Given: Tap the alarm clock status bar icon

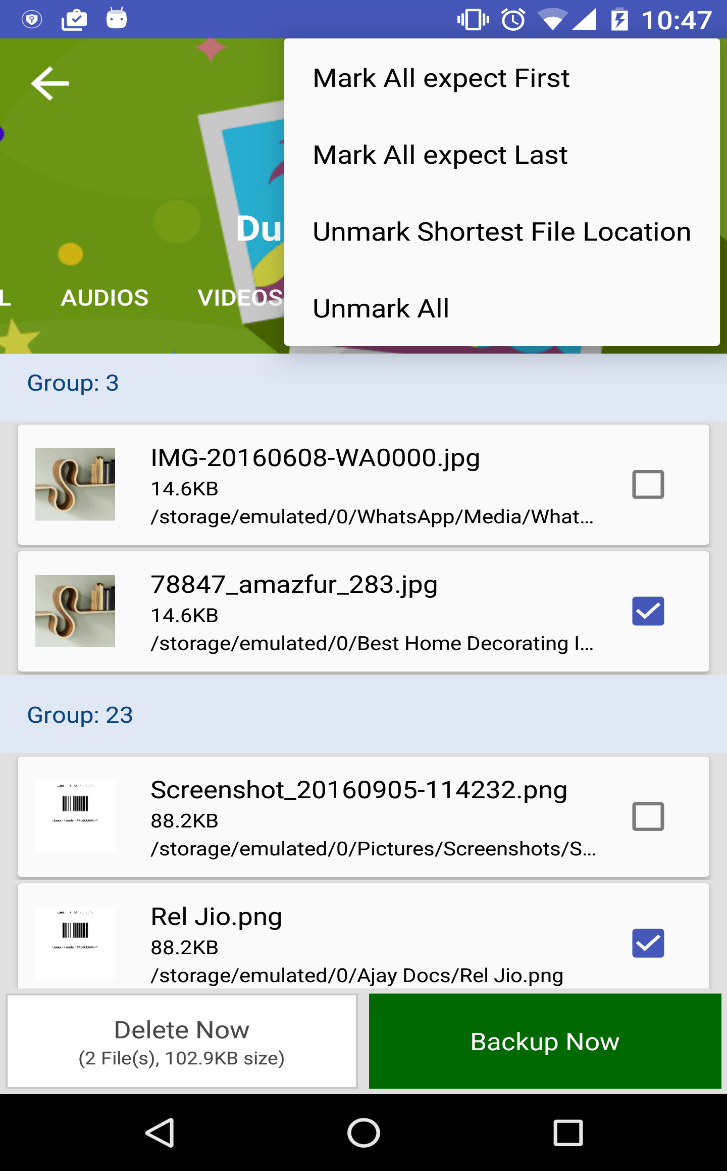Looking at the screenshot, I should tap(512, 17).
